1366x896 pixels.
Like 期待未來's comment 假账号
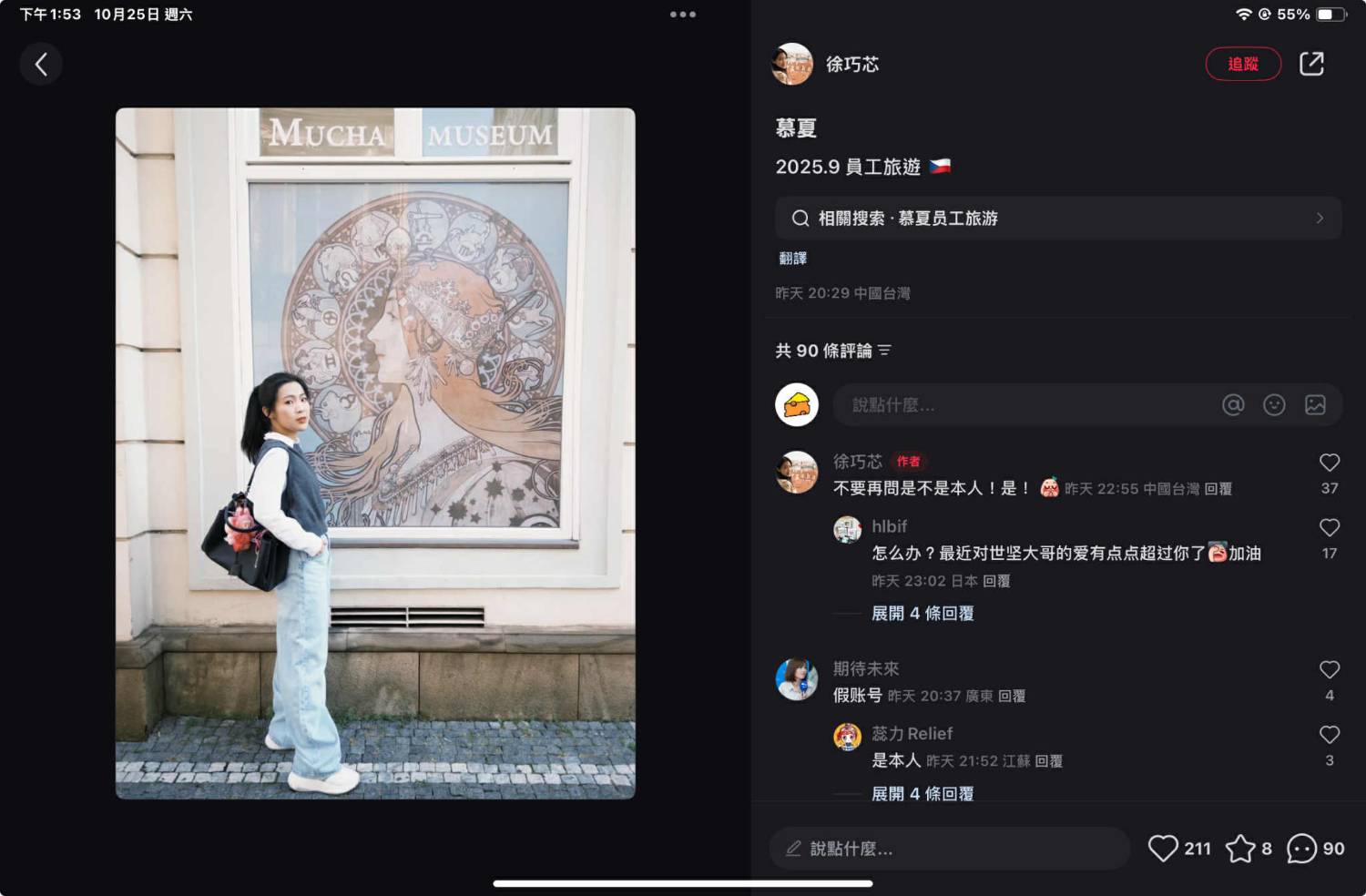click(x=1330, y=670)
